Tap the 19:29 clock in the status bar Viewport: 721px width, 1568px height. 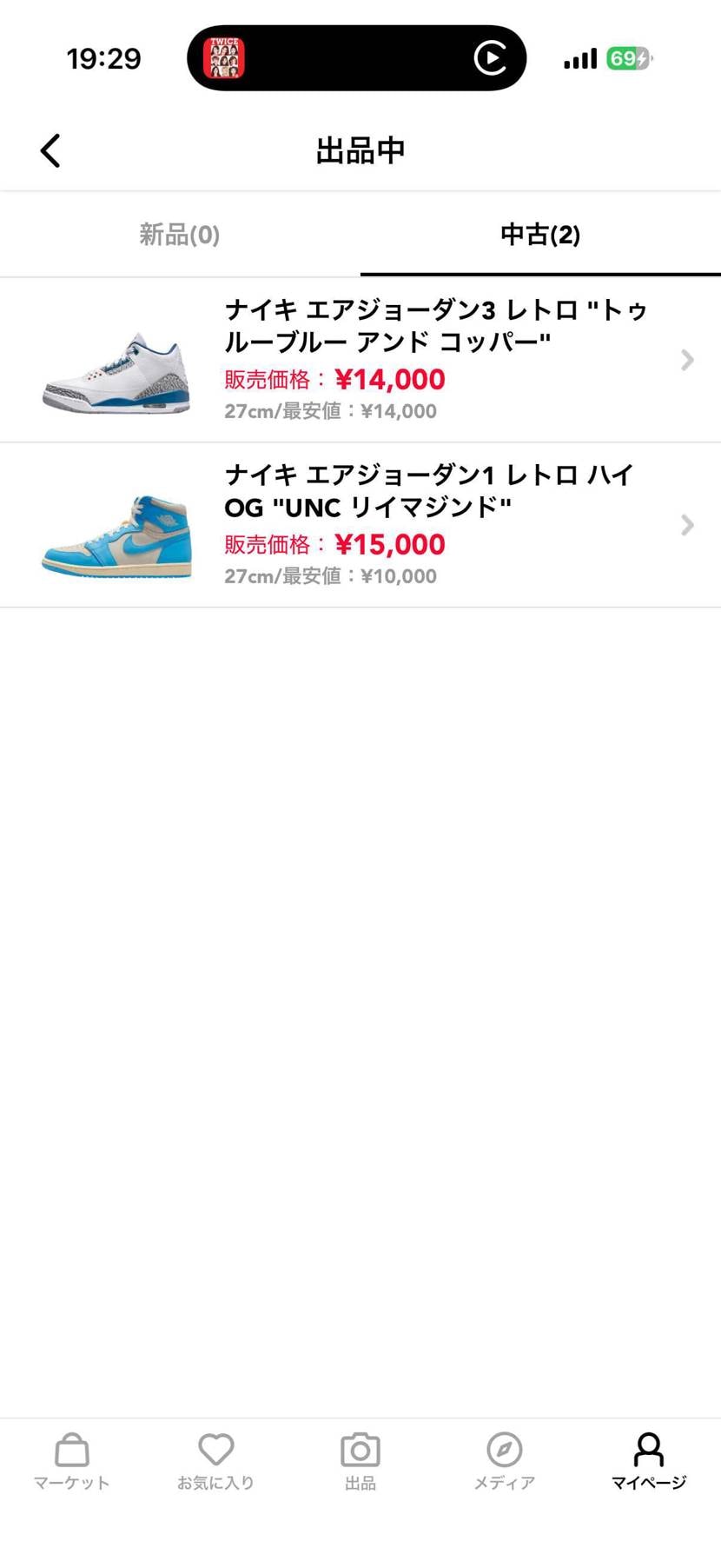pos(104,57)
